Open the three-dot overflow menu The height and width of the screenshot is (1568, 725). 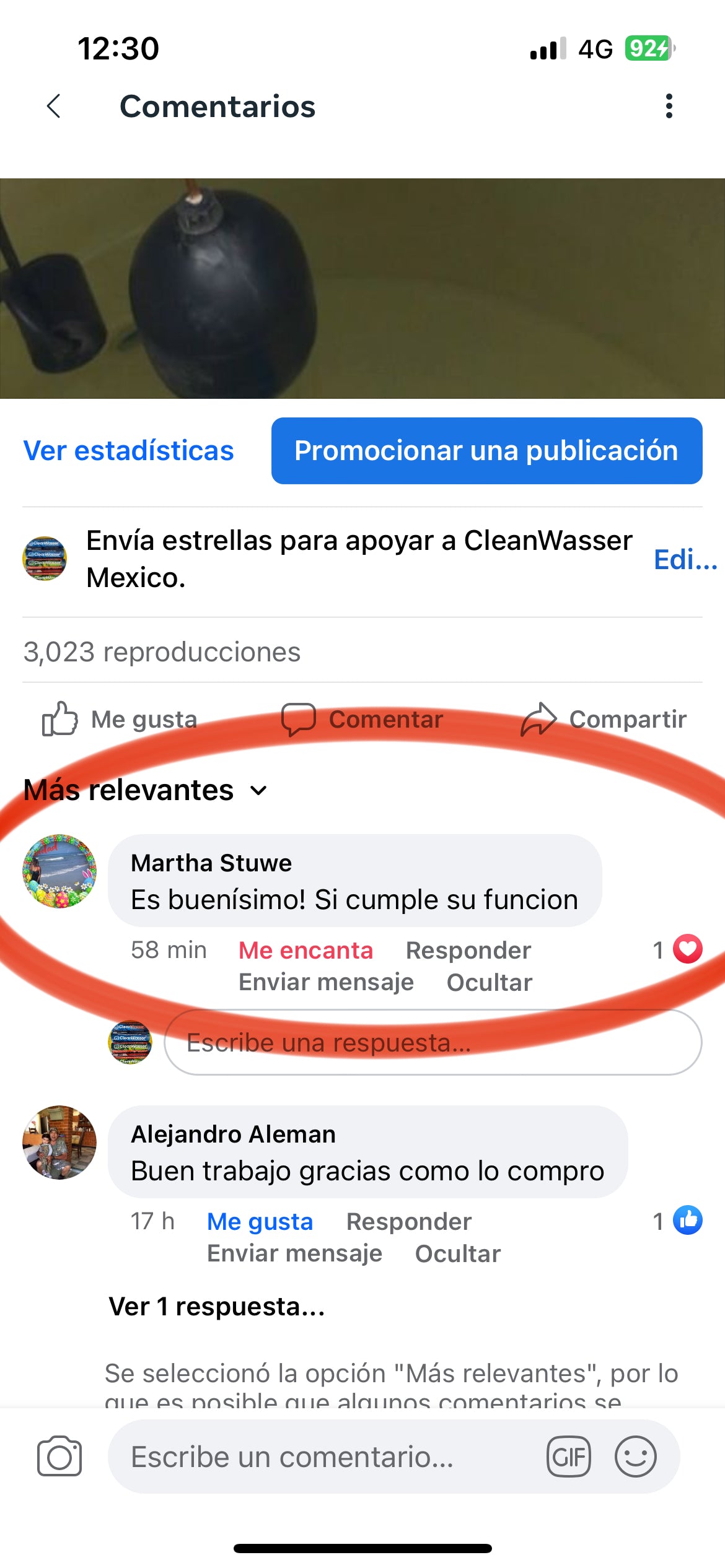[x=669, y=106]
